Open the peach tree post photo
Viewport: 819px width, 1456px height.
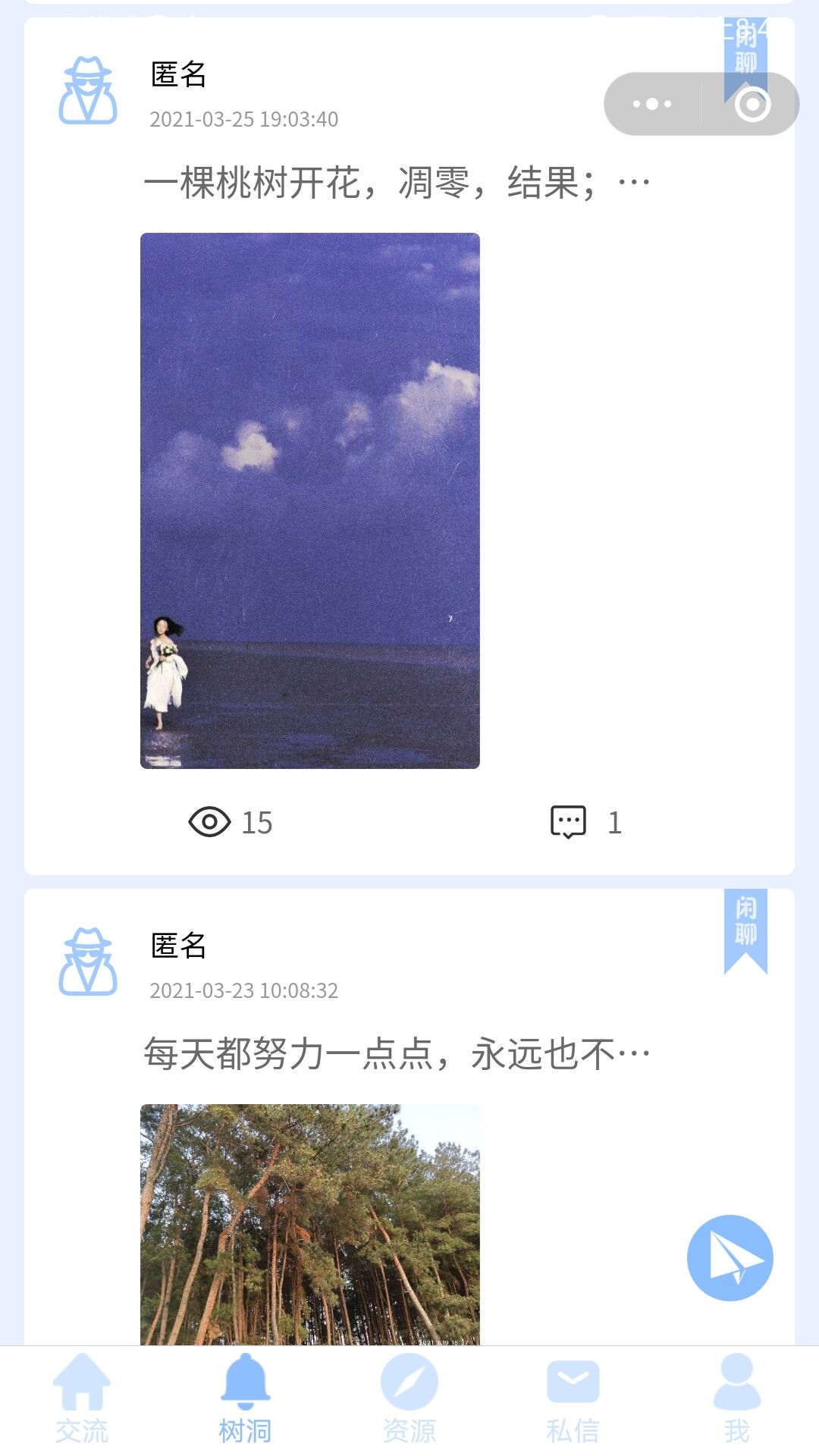[310, 500]
